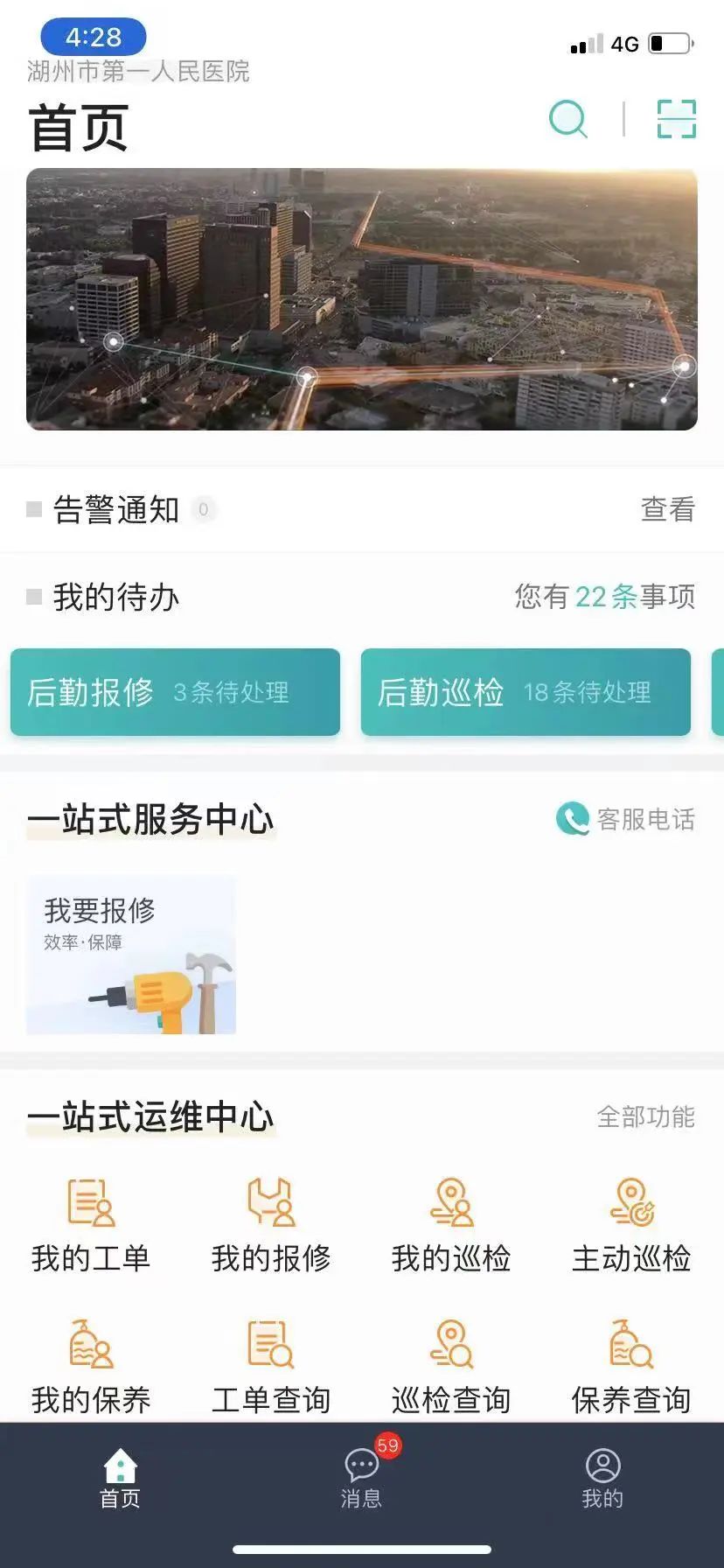The image size is (724, 1568).
Task: Open 我的保养
Action: [91, 1367]
